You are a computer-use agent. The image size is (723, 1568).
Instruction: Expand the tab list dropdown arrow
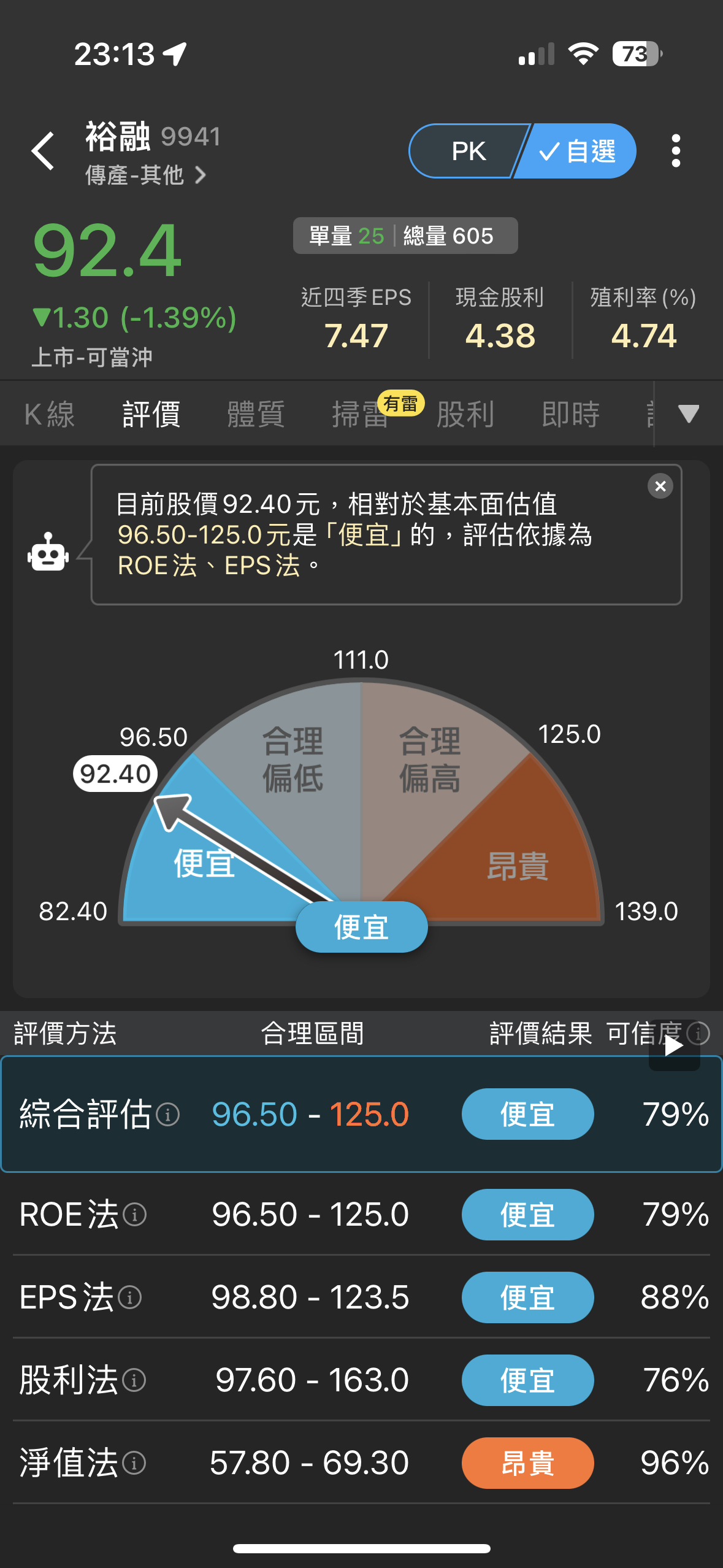[x=689, y=414]
